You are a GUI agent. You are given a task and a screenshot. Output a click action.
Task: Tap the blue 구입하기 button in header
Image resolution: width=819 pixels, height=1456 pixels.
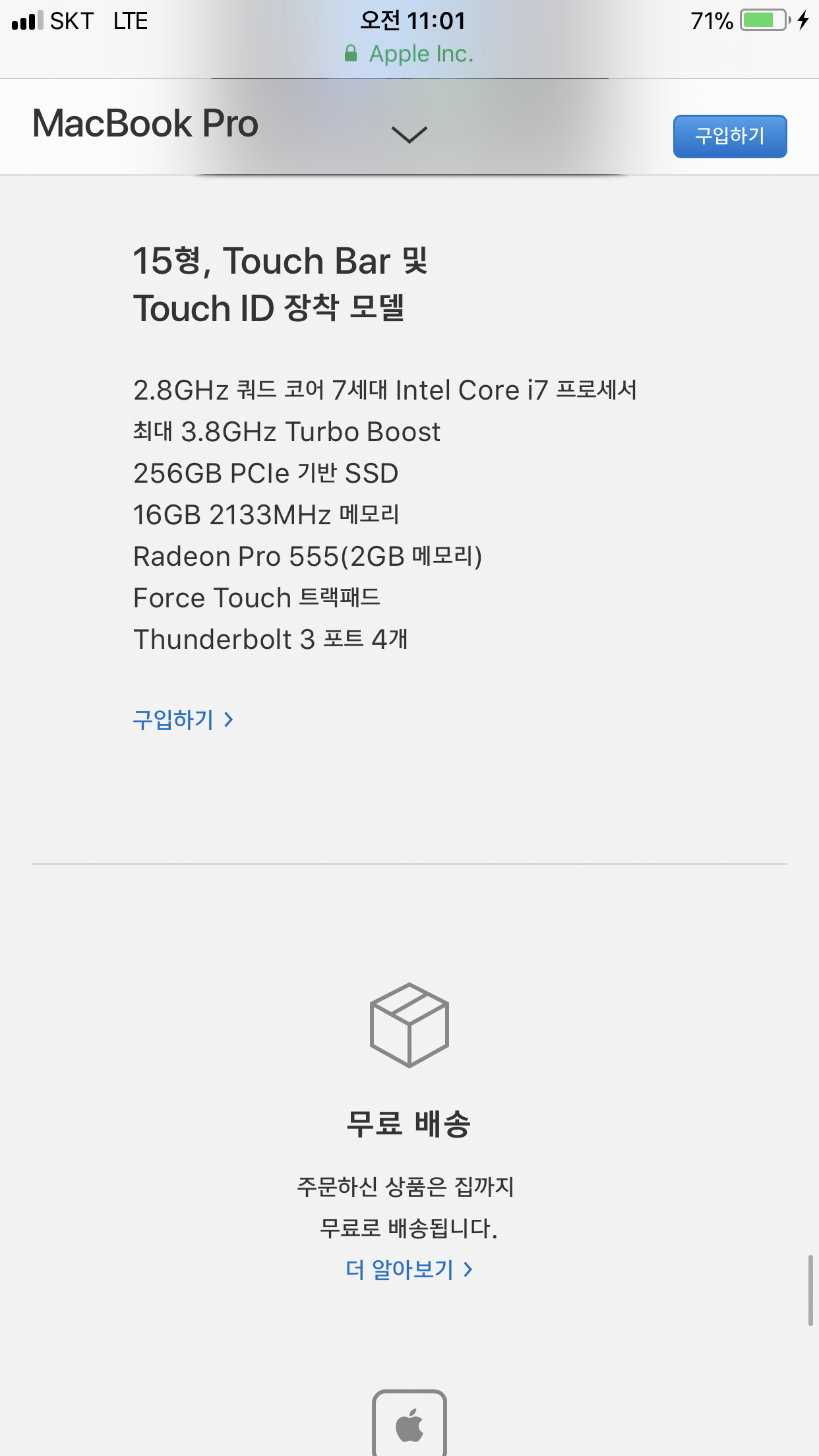(730, 136)
